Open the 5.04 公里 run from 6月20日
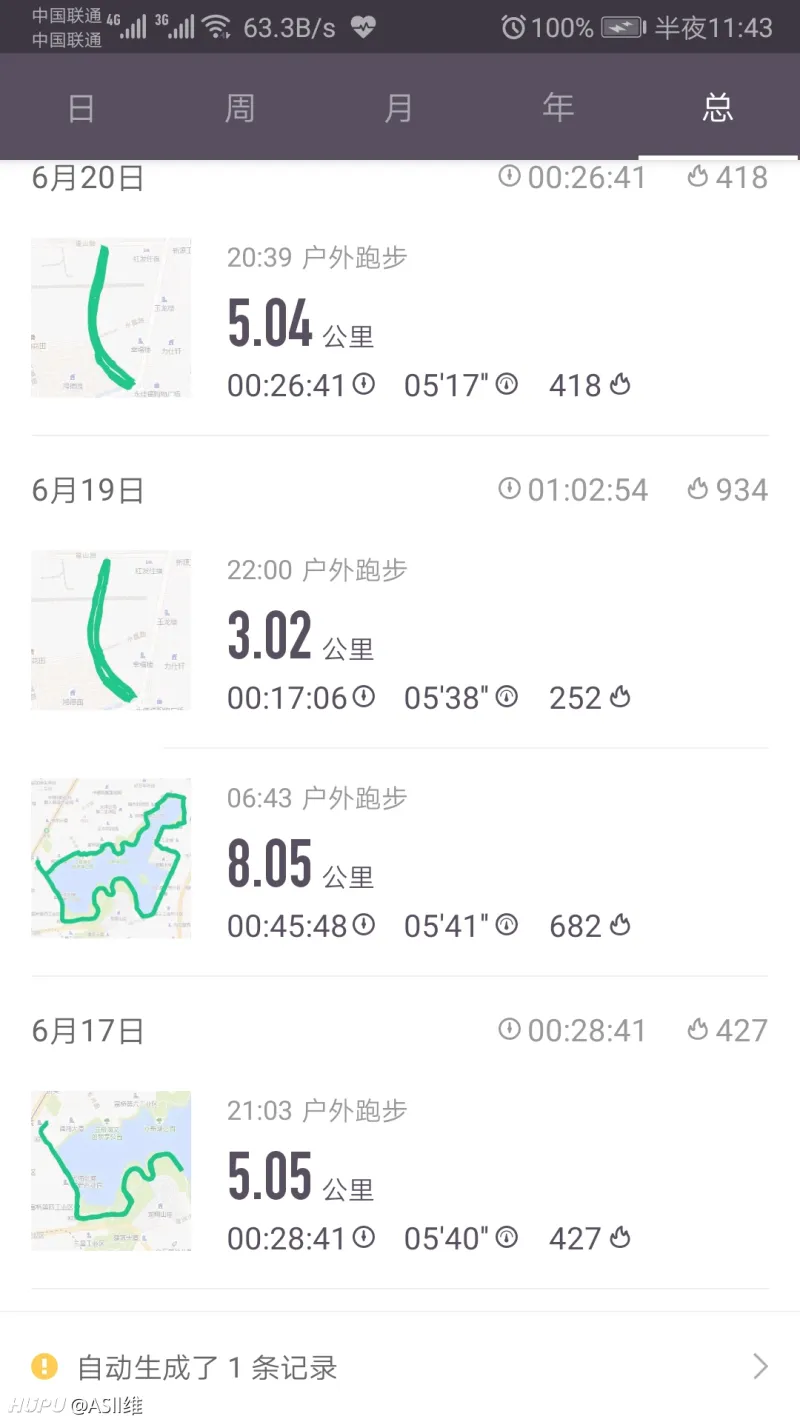800x1422 pixels. (400, 318)
